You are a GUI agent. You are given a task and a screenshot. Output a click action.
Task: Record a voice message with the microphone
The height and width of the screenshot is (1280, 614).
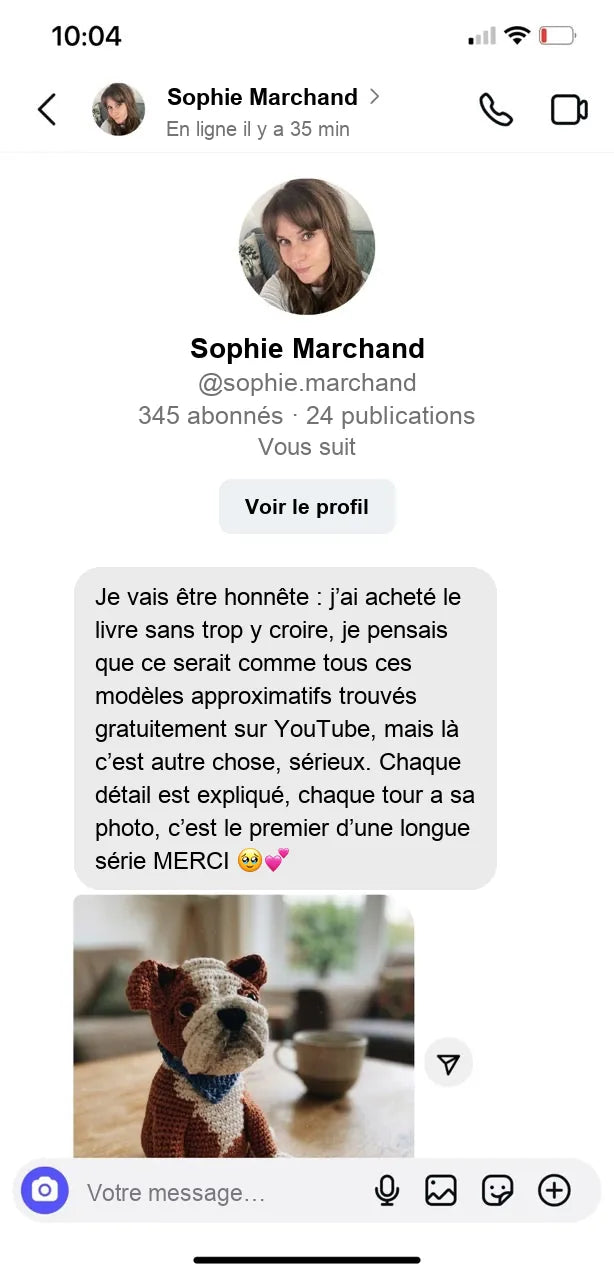387,1190
